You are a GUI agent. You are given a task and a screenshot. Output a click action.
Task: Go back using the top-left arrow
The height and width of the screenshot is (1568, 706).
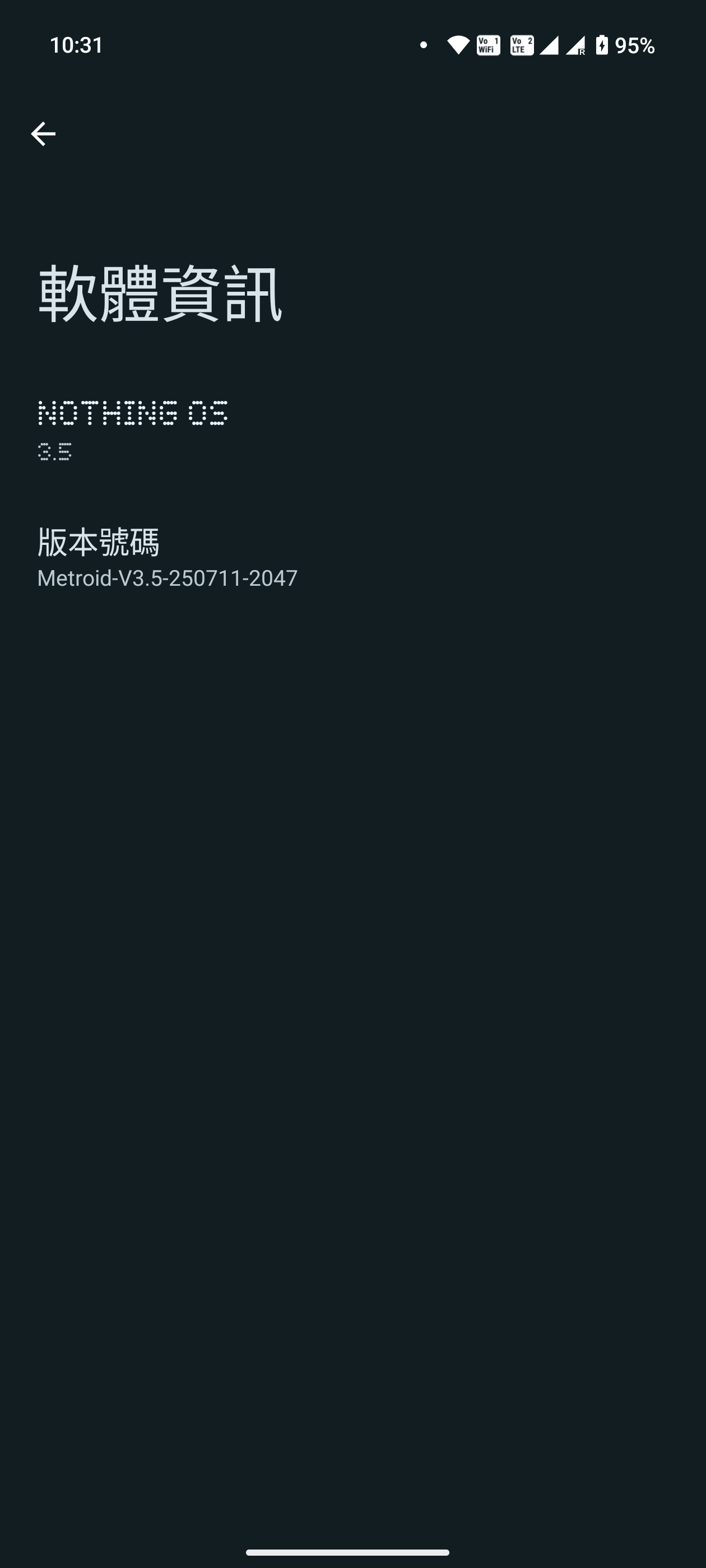click(43, 134)
